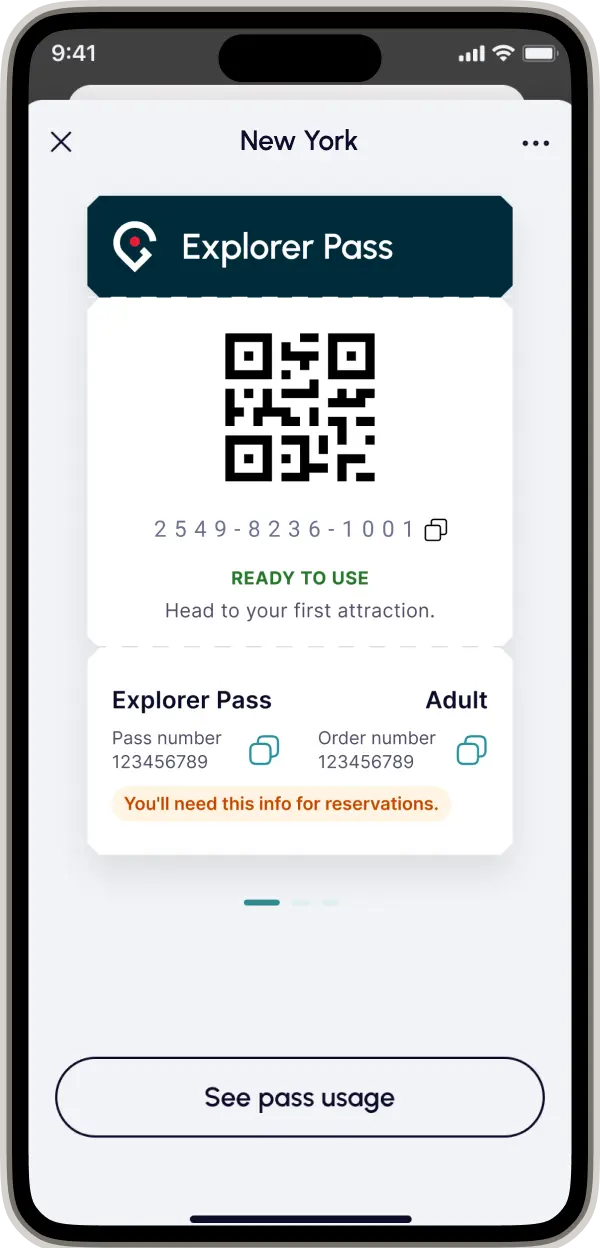Copy the 2549-8236-1001 pass code
Viewport: 600px width, 1248px height.
pos(436,530)
